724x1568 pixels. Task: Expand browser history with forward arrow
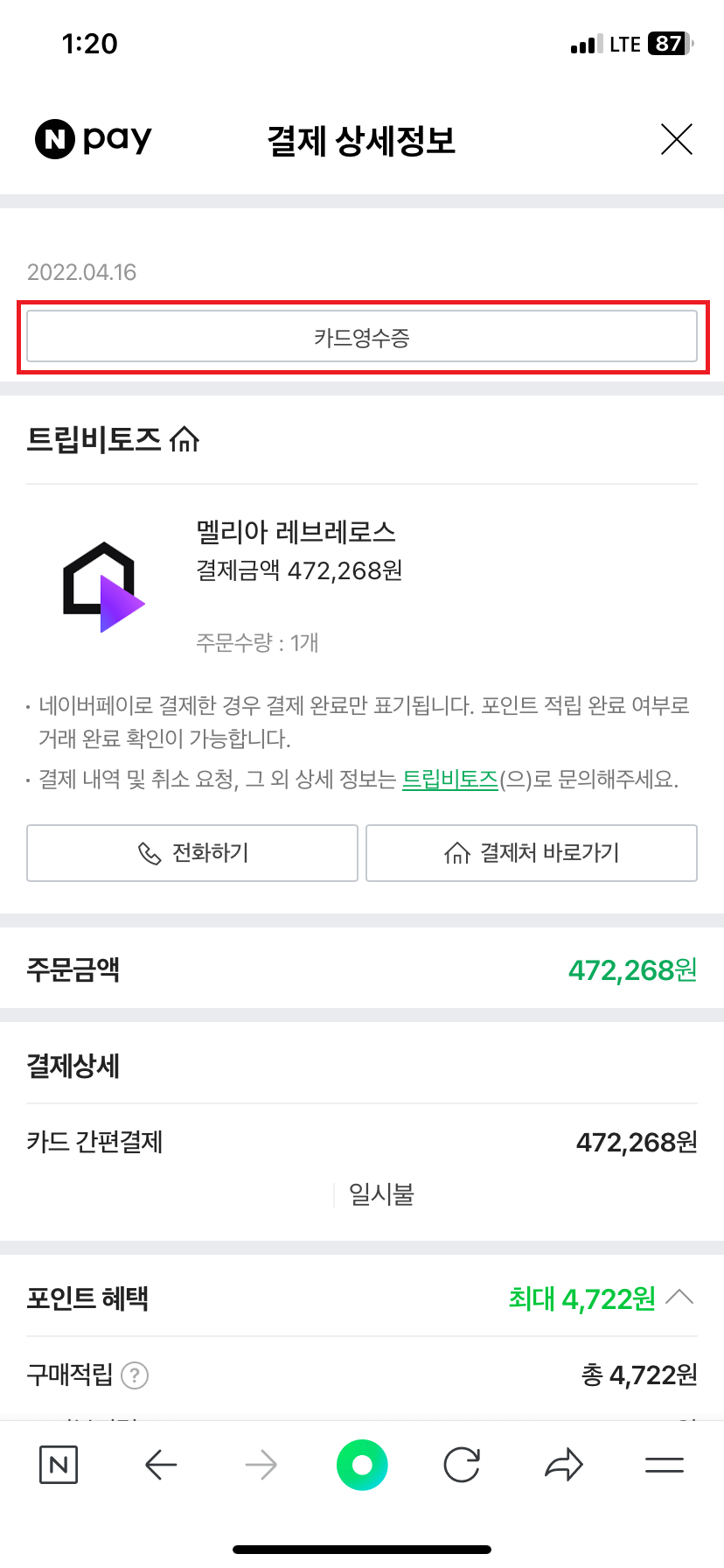coord(261,1464)
